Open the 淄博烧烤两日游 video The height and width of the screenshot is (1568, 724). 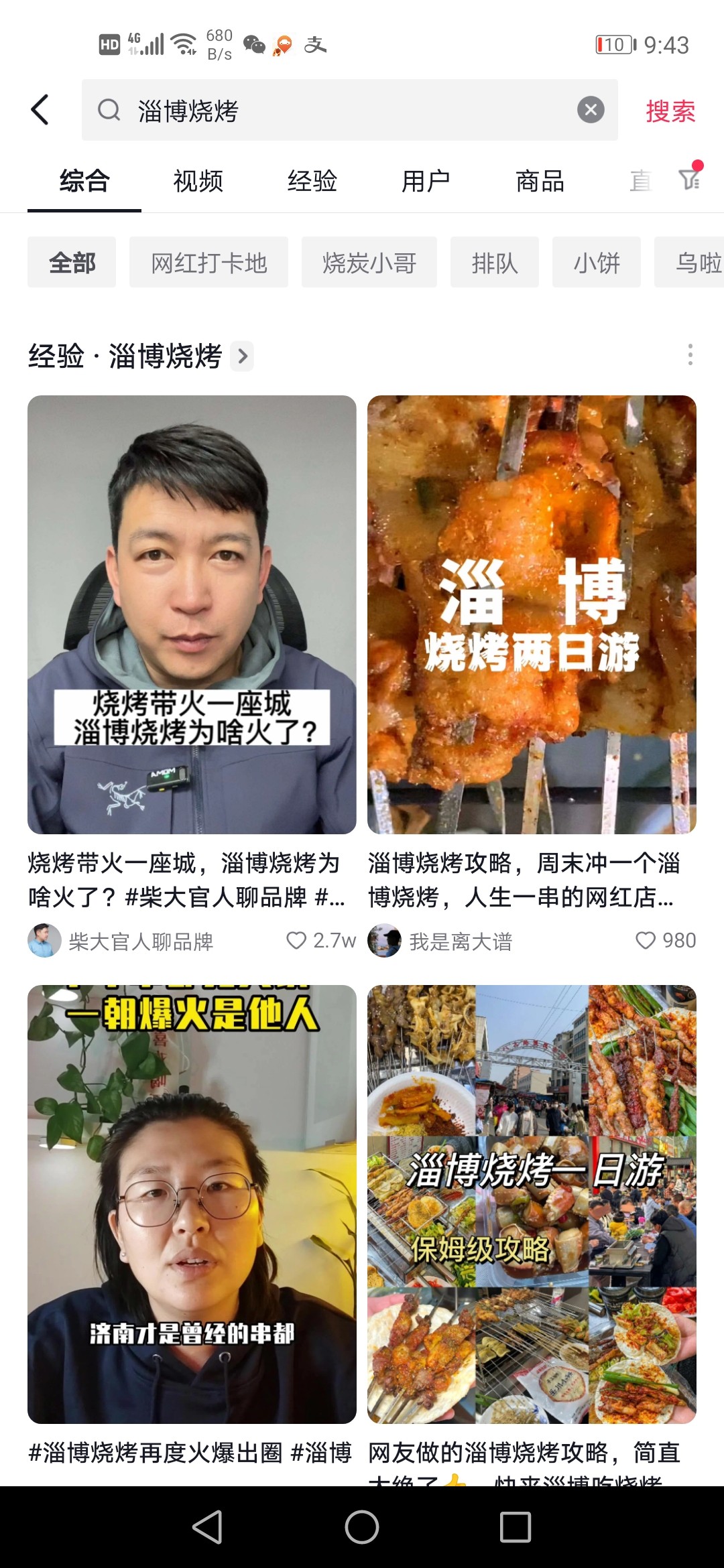click(532, 614)
